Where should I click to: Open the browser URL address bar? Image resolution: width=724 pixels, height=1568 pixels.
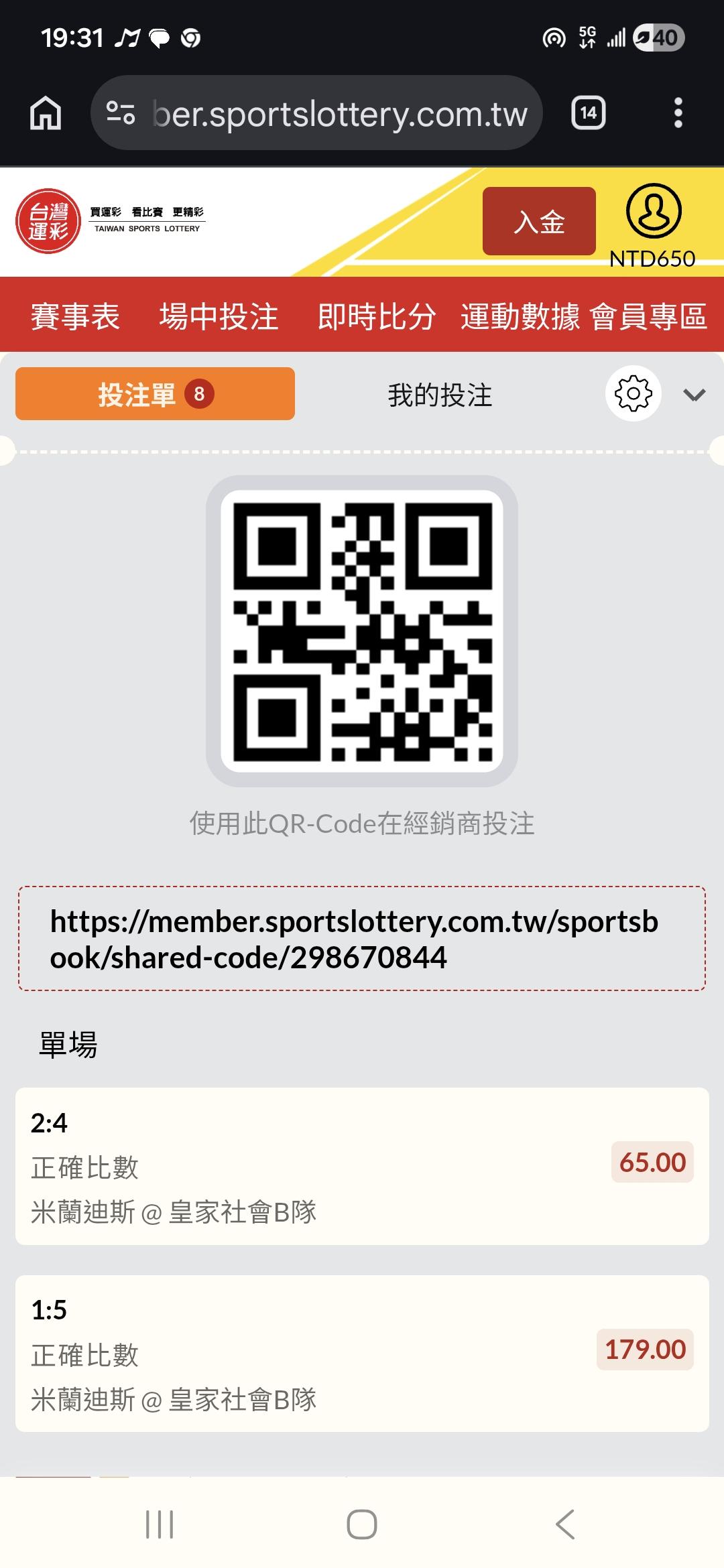coord(316,113)
